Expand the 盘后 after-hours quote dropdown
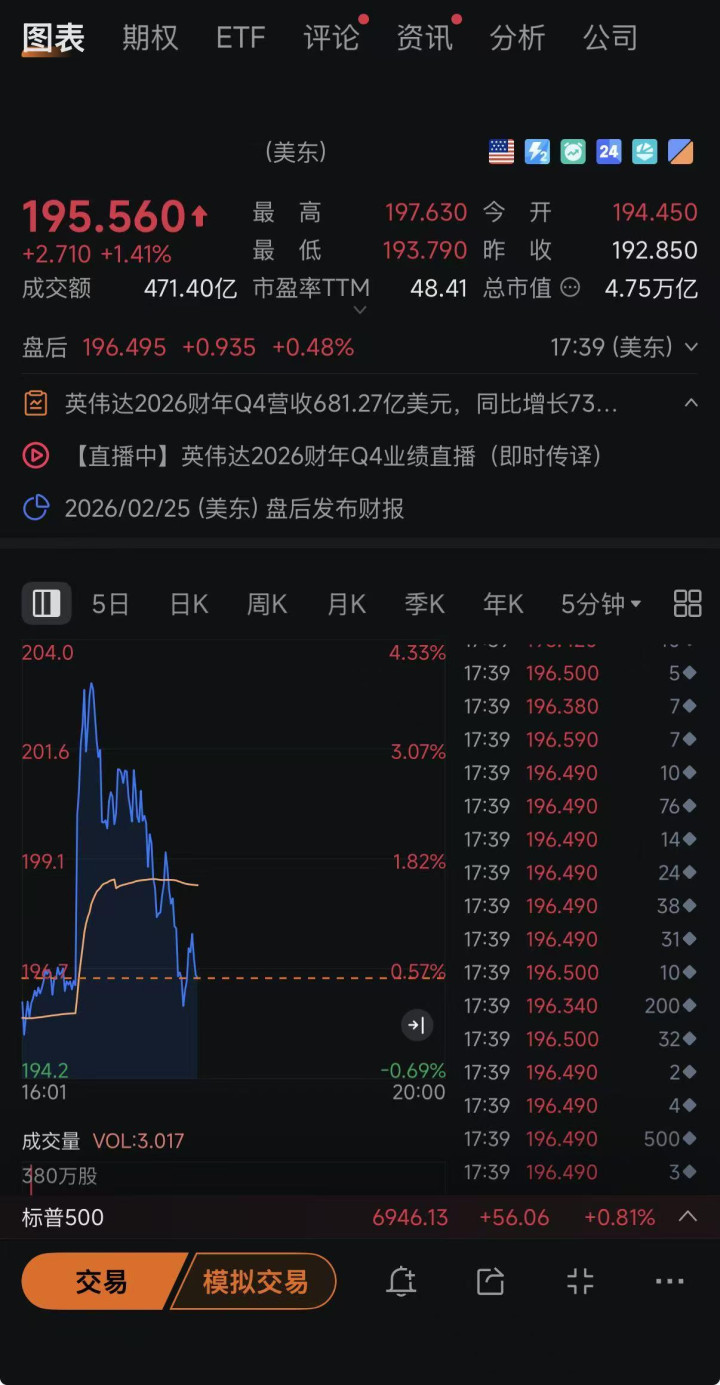Screen dimensions: 720x1385 [691, 348]
